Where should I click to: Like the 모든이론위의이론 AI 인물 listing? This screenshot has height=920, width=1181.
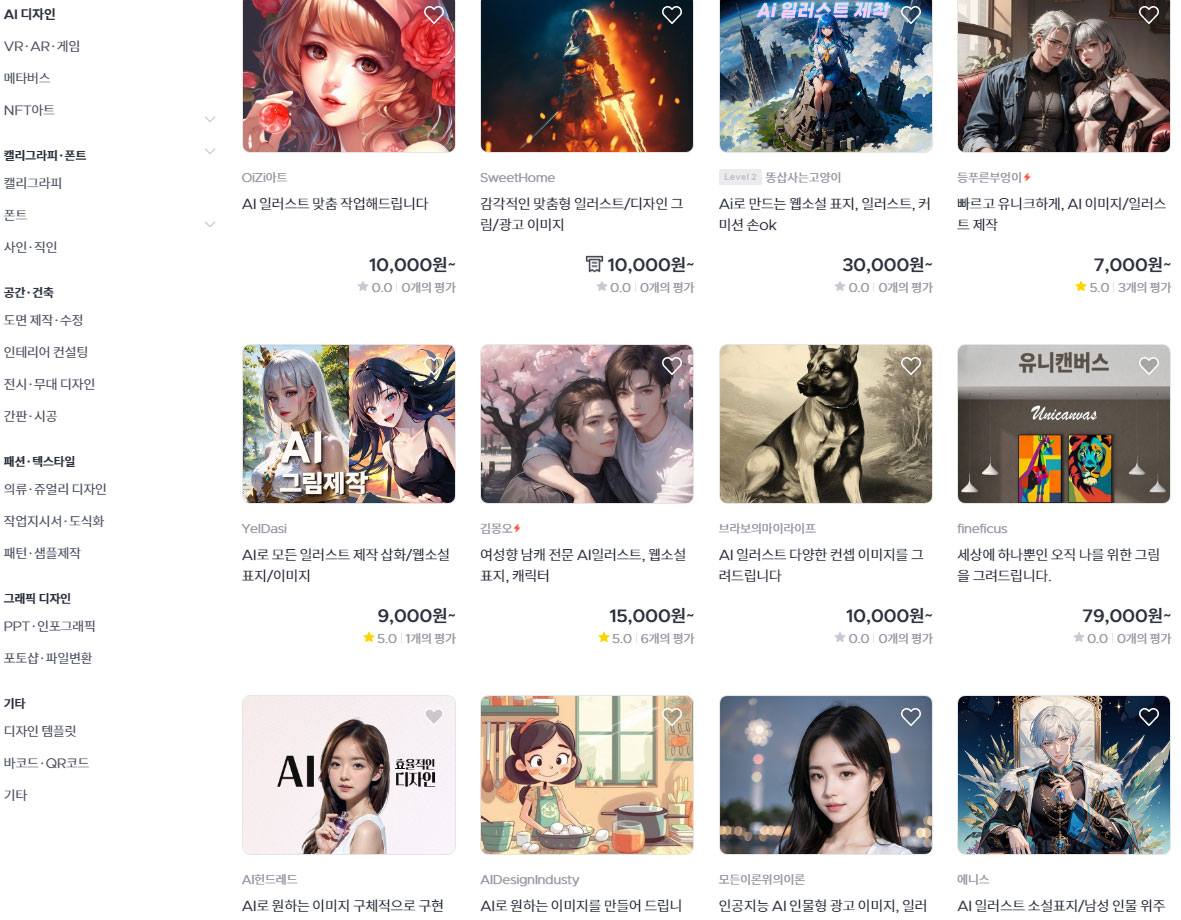(911, 717)
